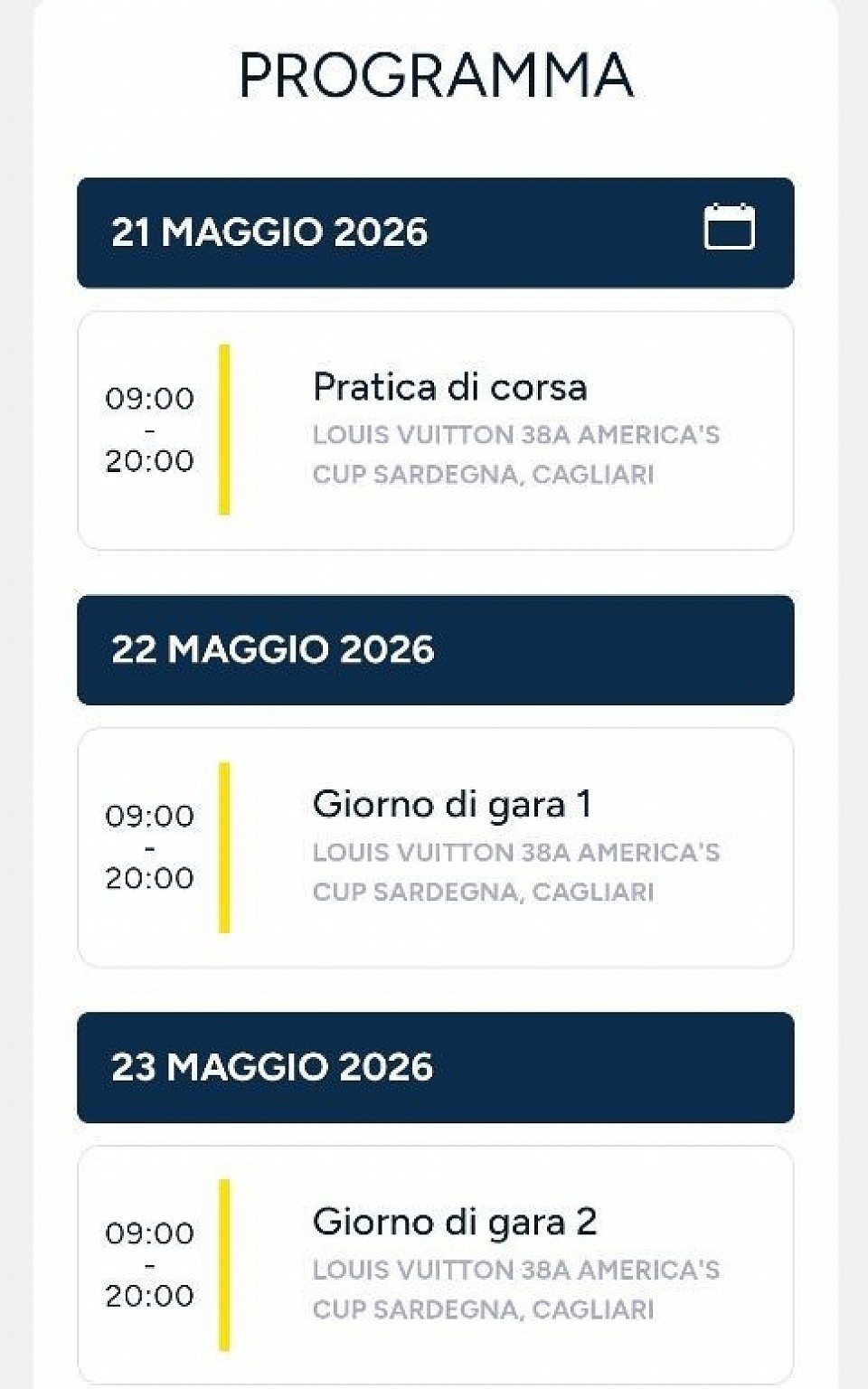Select the 09:00-20:00 time of Giorno di gara 1
This screenshot has width=868, height=1389.
(x=150, y=846)
